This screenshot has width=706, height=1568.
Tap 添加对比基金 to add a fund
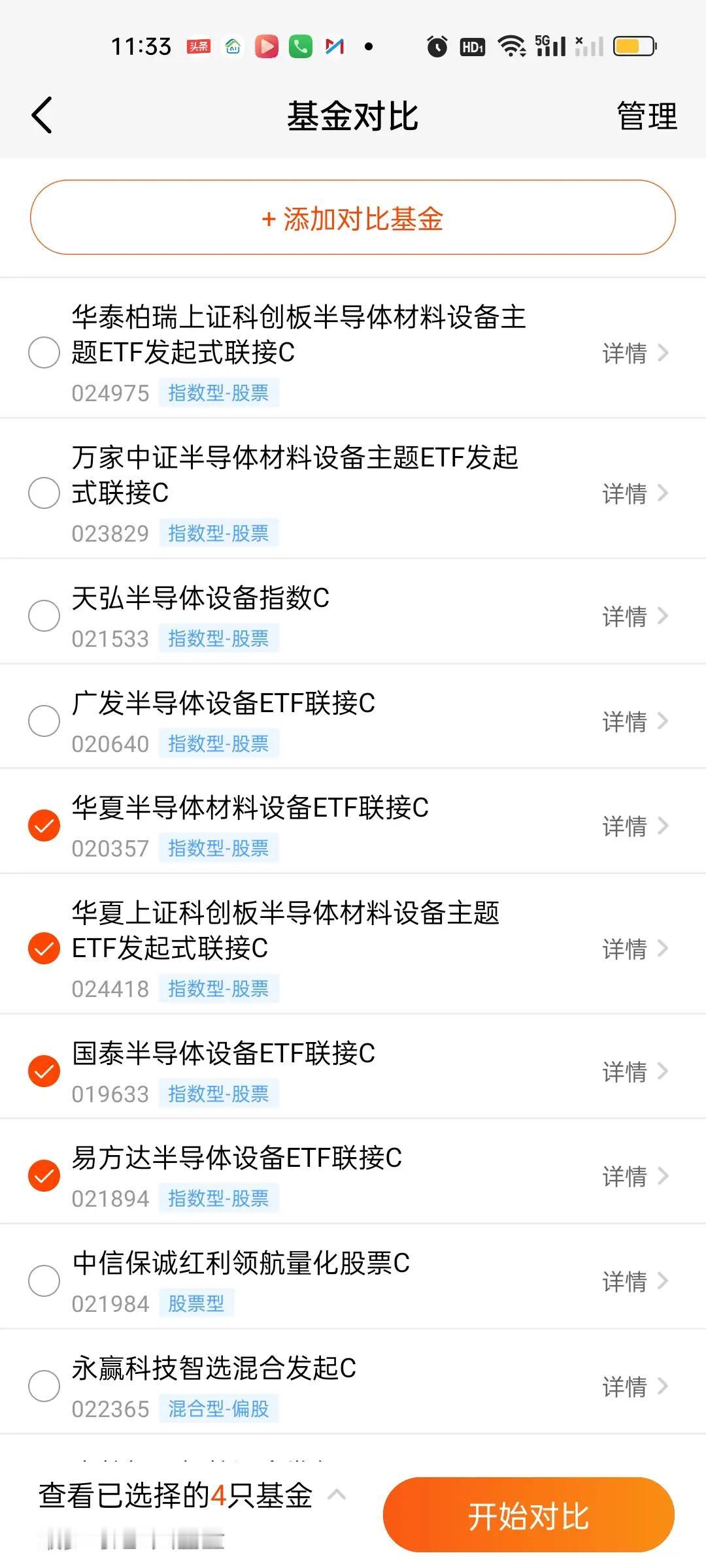(x=352, y=218)
